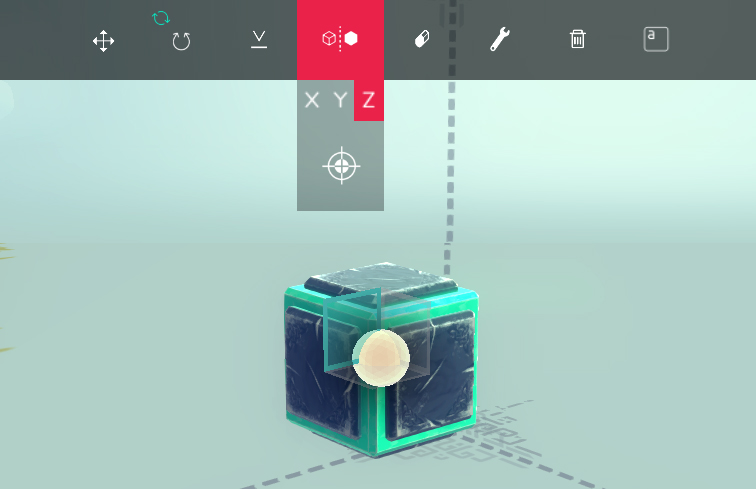
Task: Switch symmetry axis to Y
Action: tap(340, 100)
